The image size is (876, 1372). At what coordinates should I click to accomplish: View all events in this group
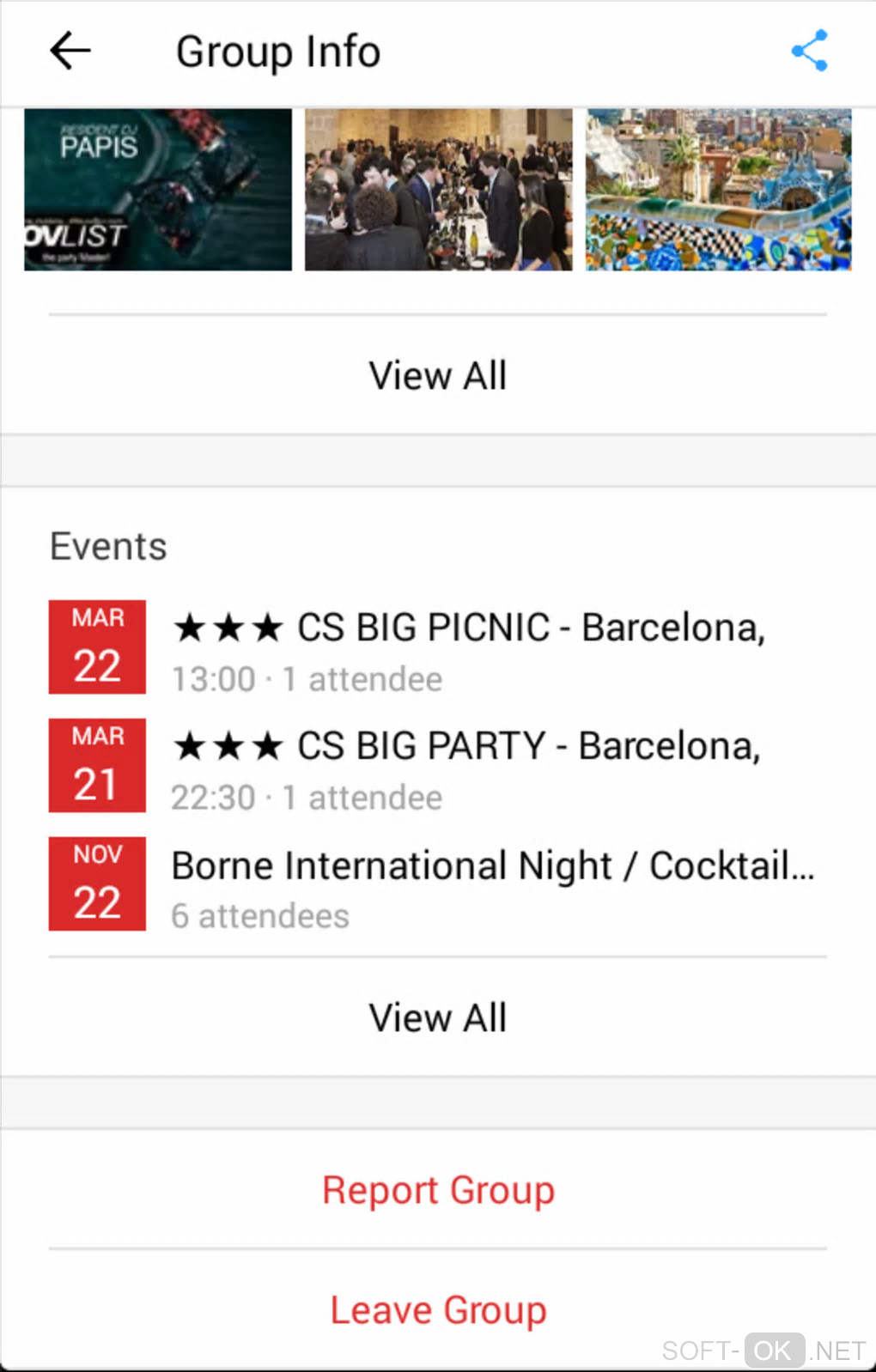coord(438,1018)
